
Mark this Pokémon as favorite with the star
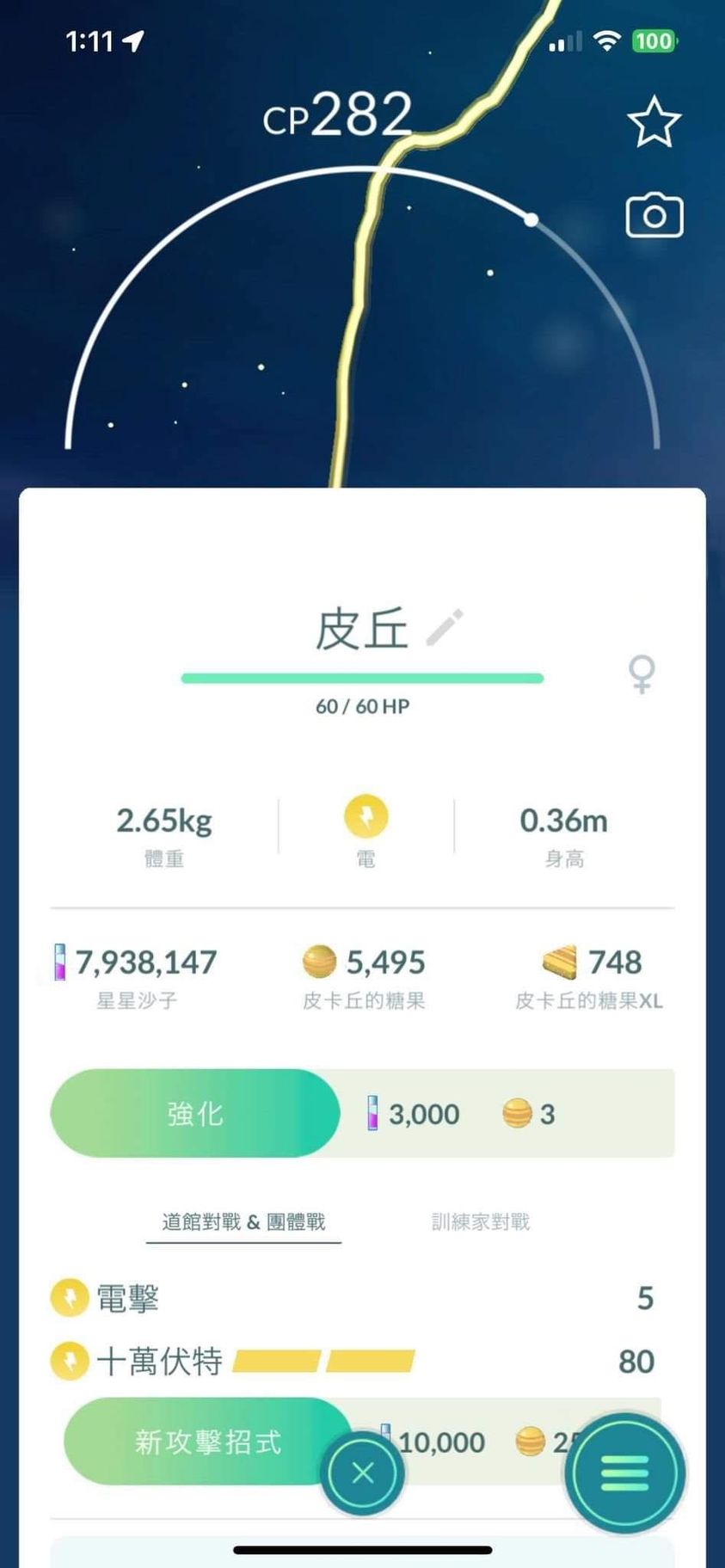coord(654,121)
